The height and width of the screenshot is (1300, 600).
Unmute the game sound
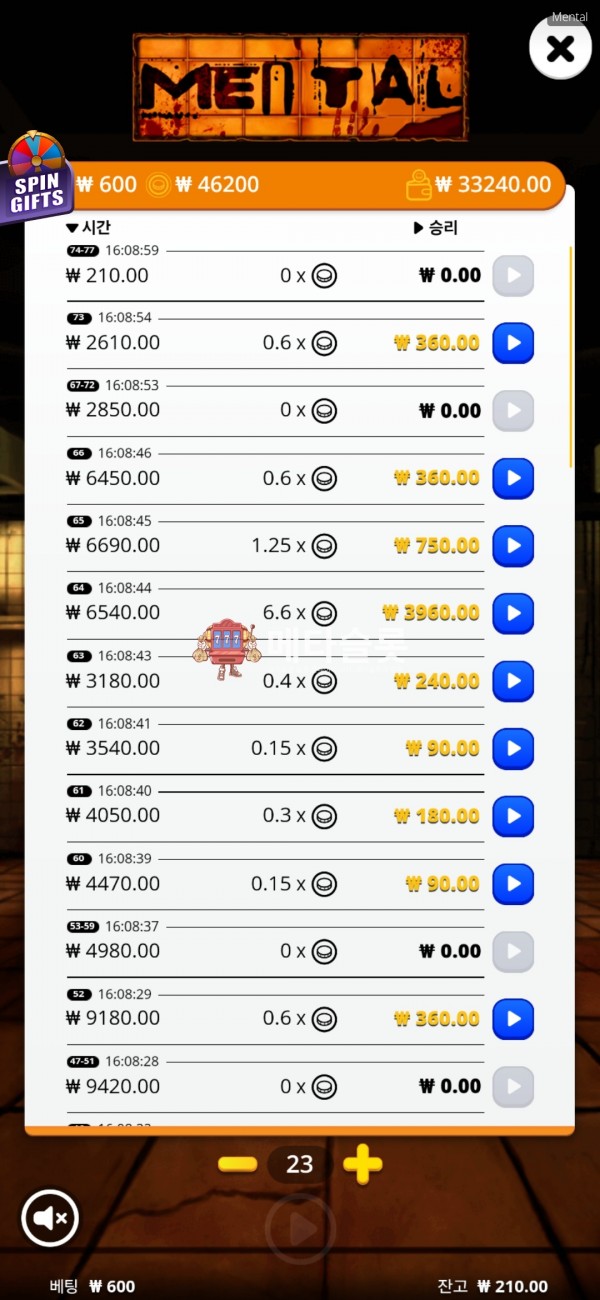click(50, 1218)
